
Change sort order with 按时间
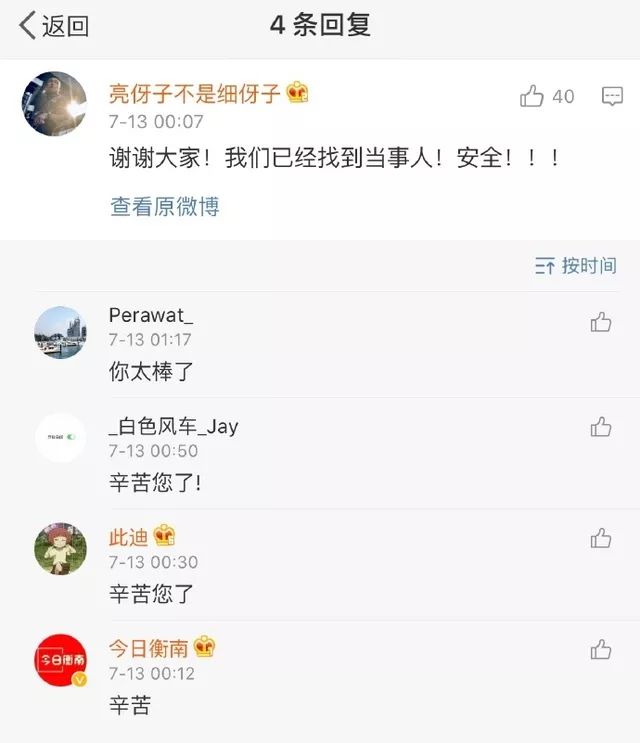point(576,265)
